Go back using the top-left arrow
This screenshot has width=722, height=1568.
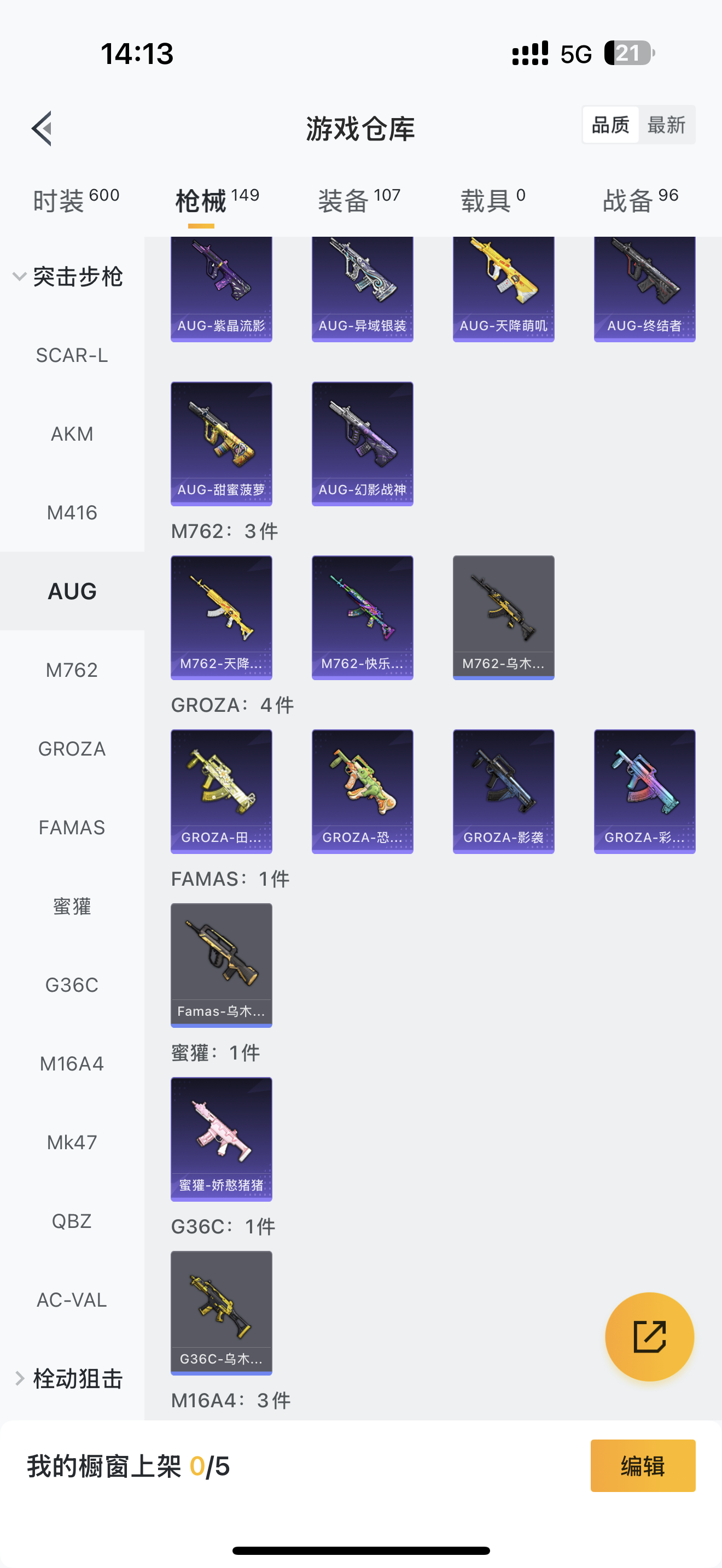tap(42, 128)
